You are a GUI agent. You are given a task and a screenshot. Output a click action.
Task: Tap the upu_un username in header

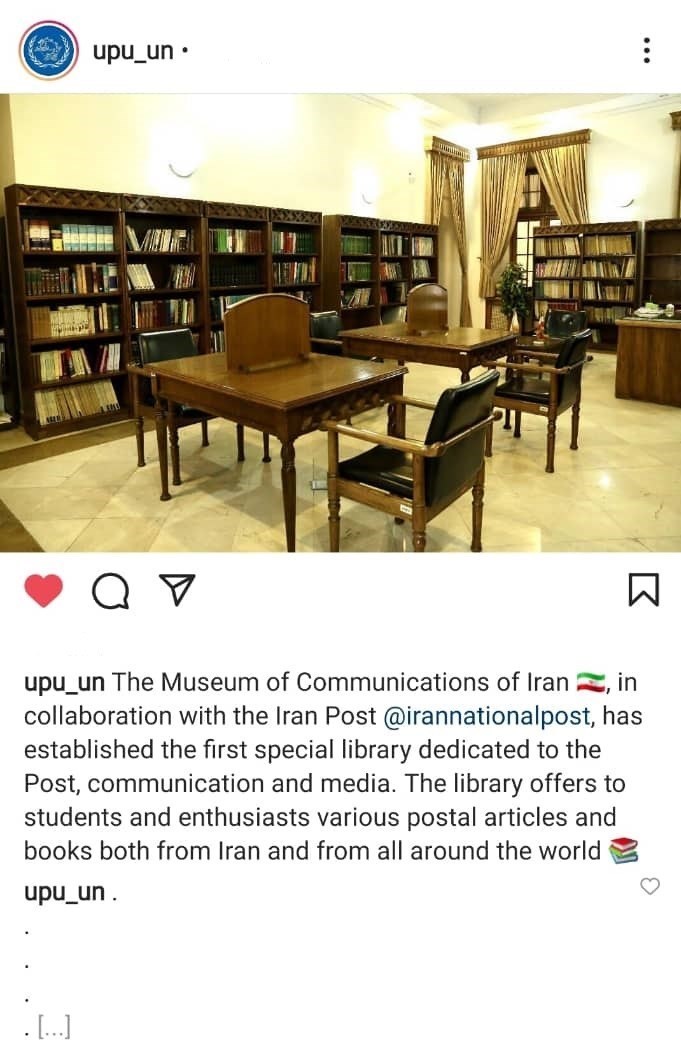[133, 50]
